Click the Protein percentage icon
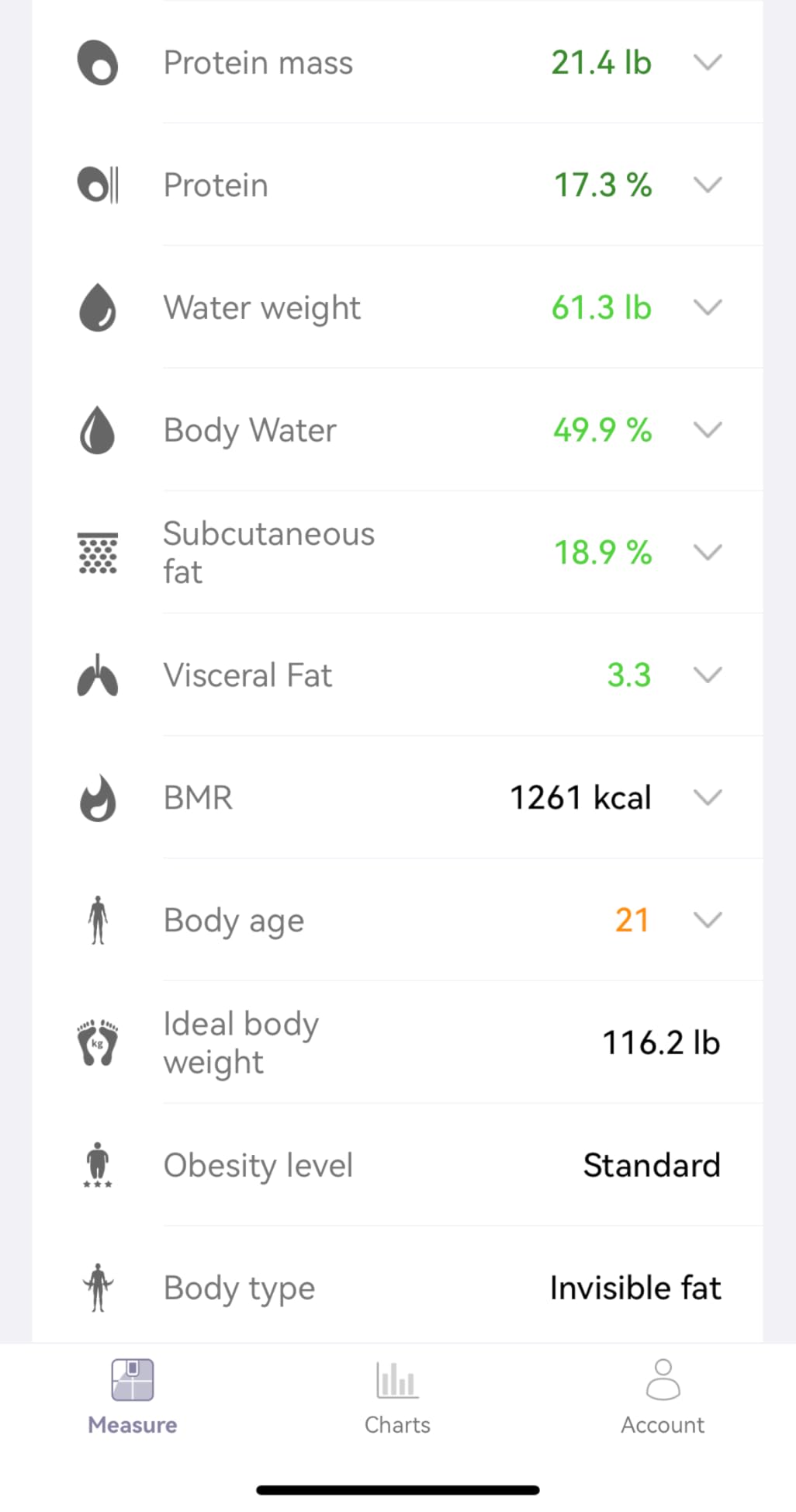 point(96,185)
